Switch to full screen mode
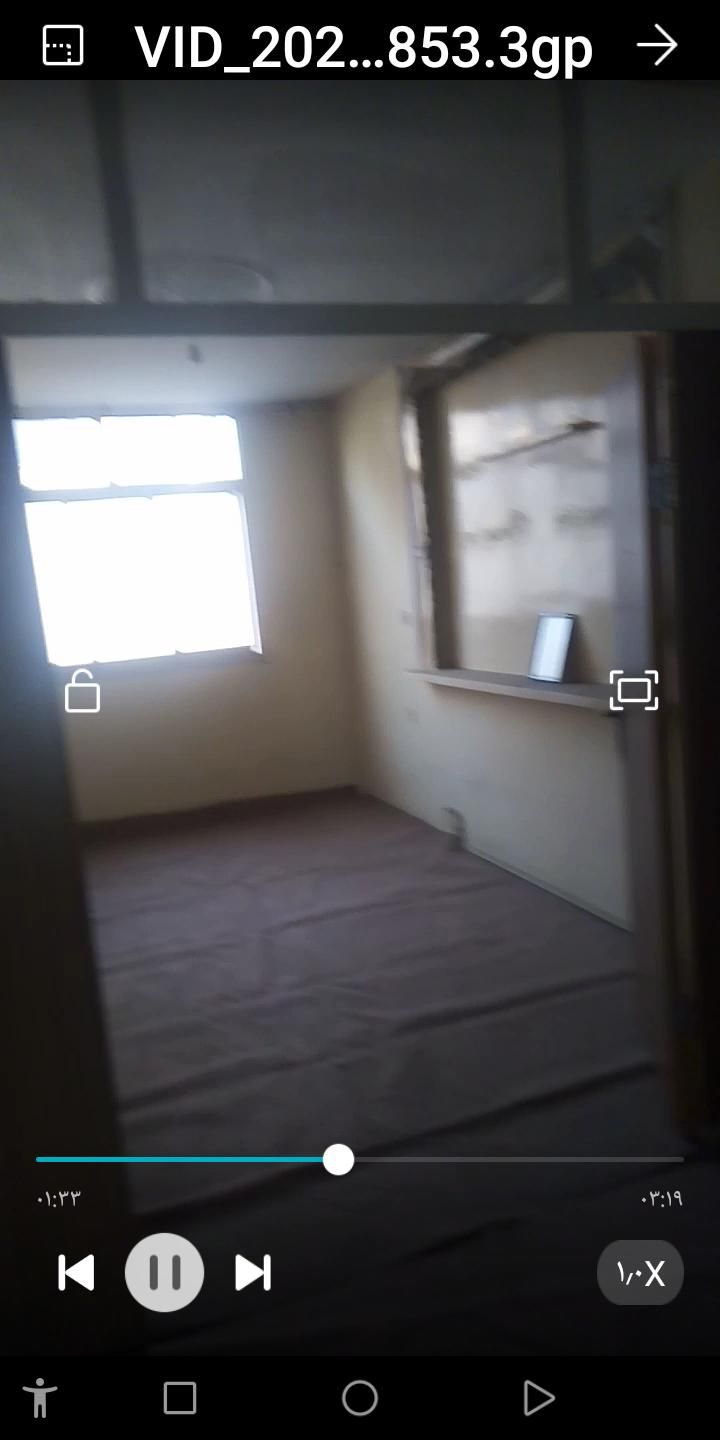 coord(634,691)
